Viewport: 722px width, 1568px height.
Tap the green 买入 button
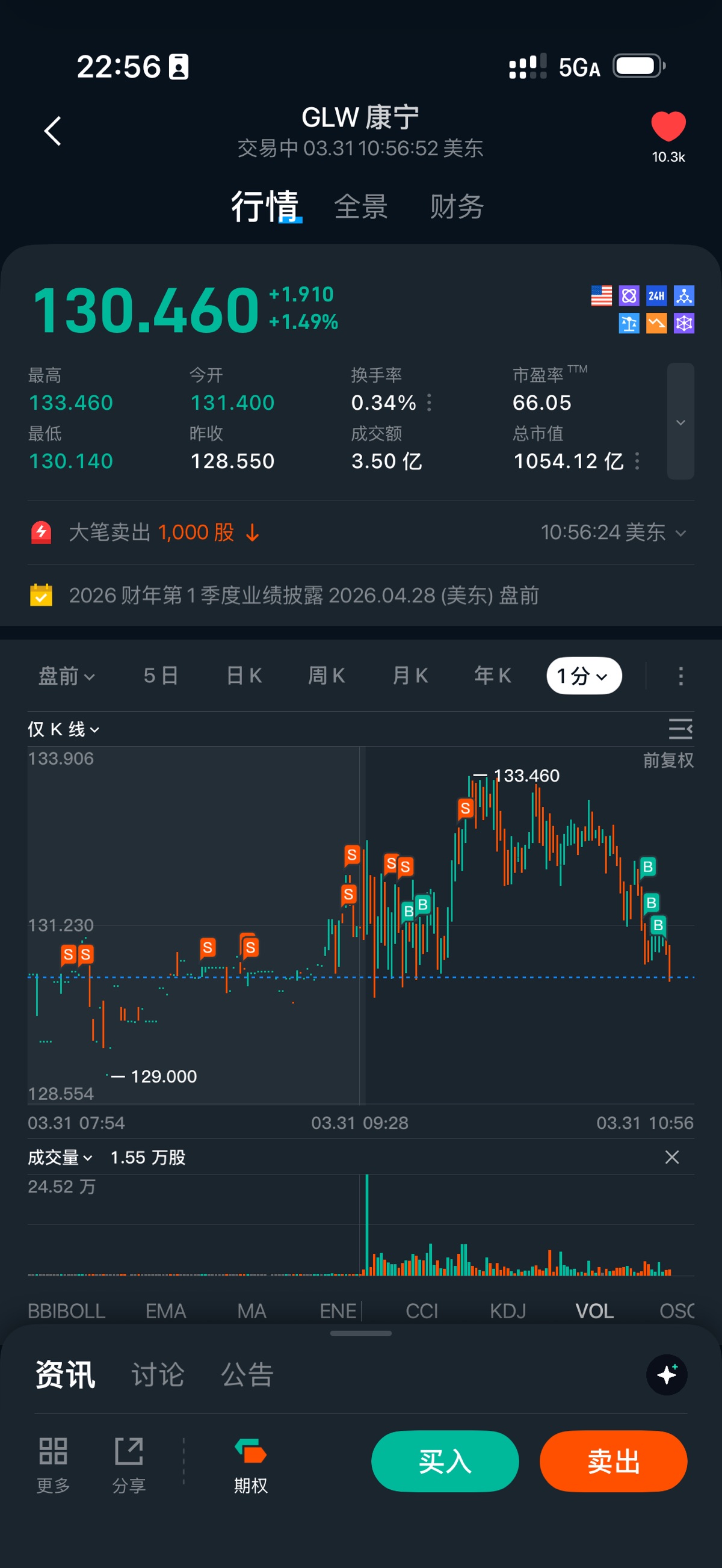point(445,1461)
